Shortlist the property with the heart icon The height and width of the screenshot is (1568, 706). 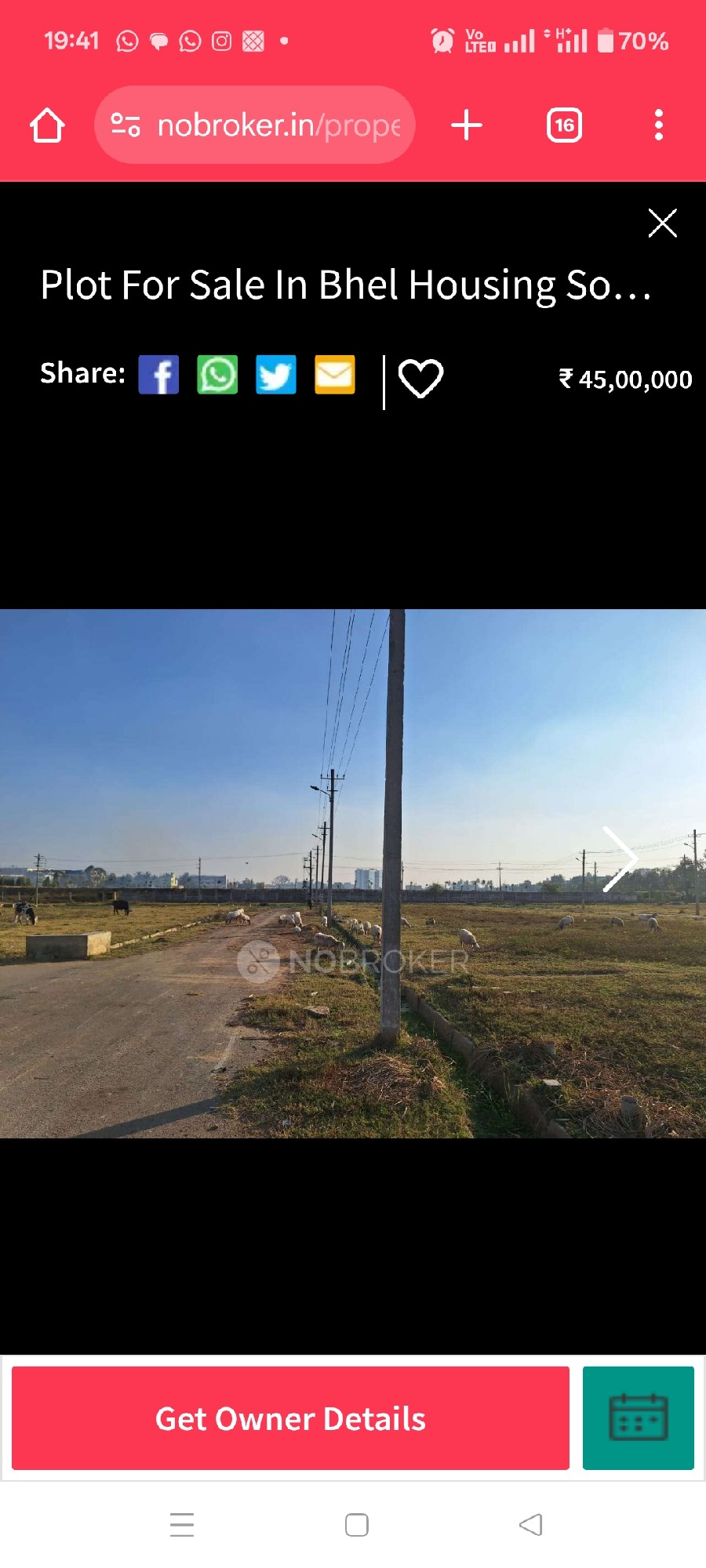pyautogui.click(x=421, y=379)
